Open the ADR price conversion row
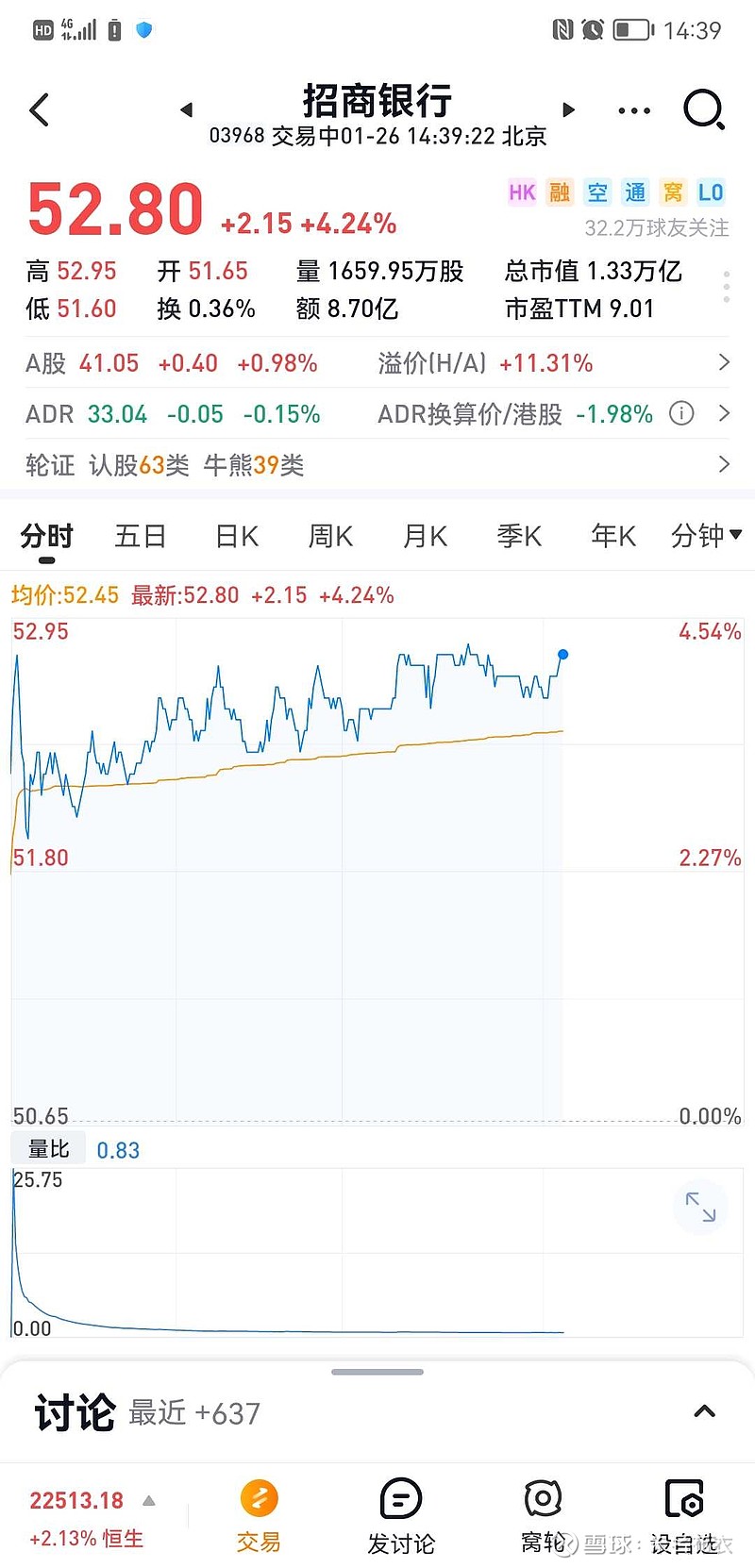Viewport: 755px width, 1568px height. point(377,414)
